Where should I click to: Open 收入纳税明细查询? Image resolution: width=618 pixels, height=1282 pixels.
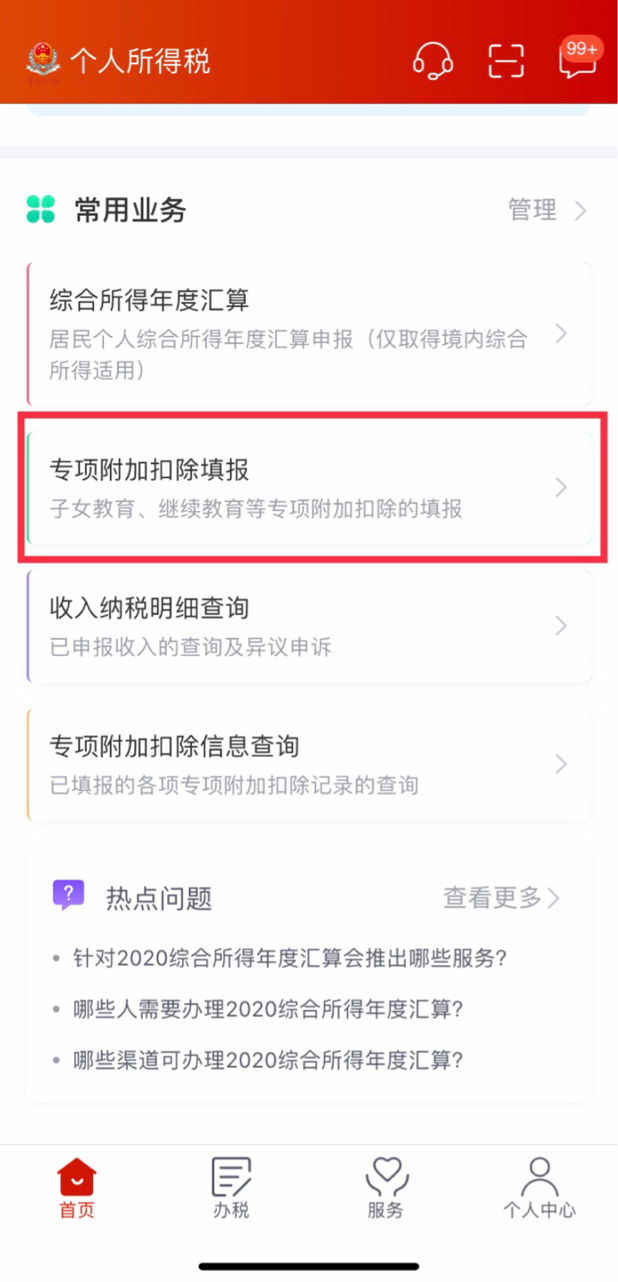tap(309, 626)
